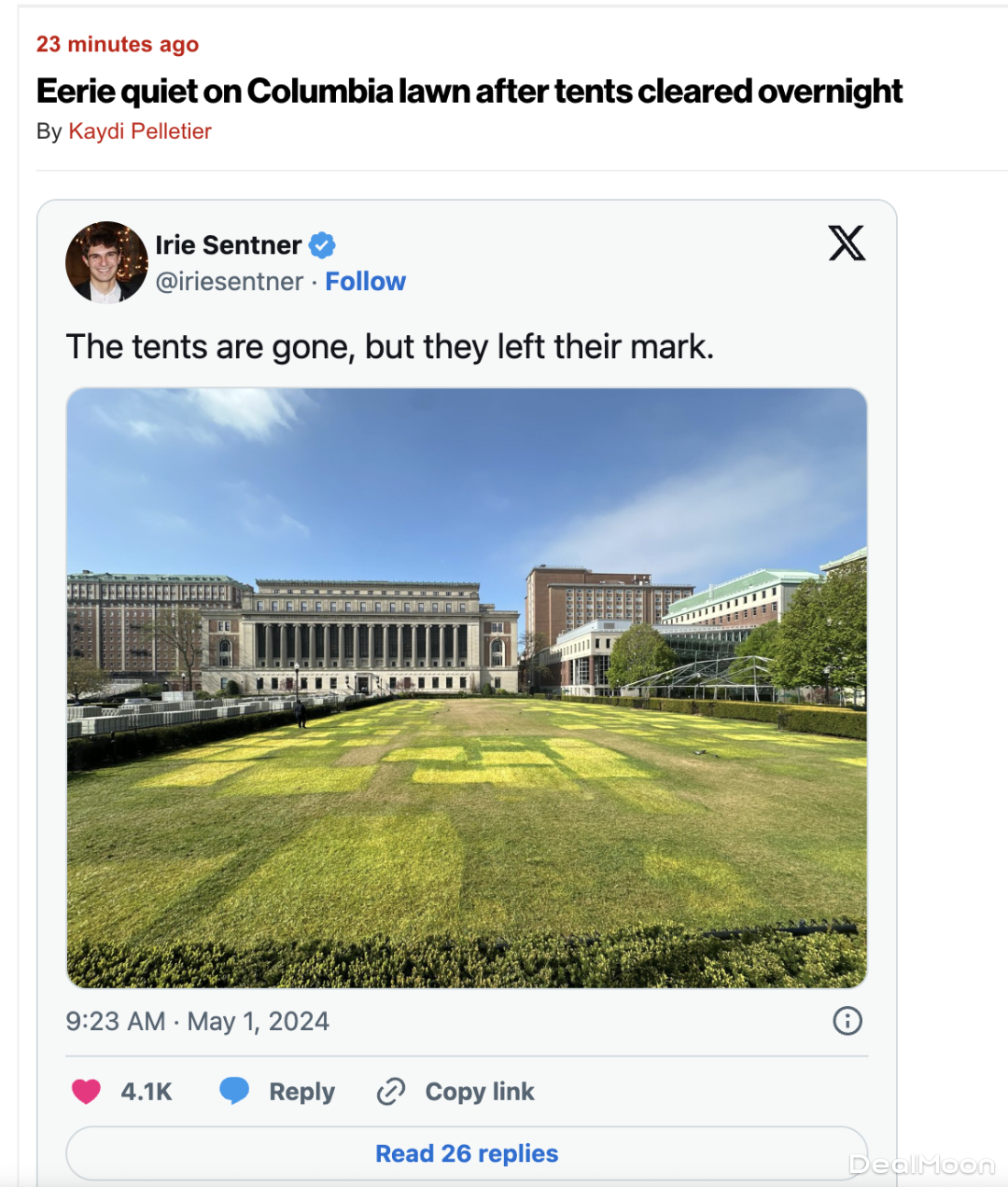
Task: Follow @iriesentner
Action: (x=365, y=282)
